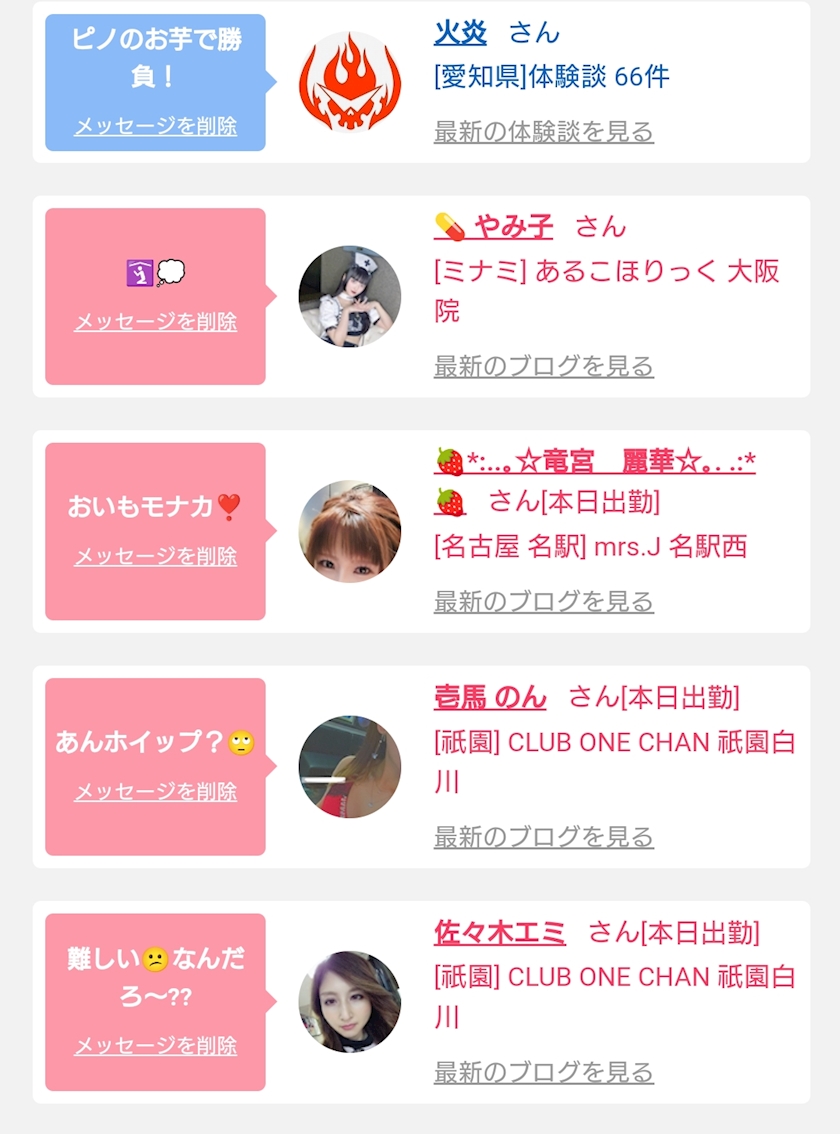Open 火炎's profile name link
This screenshot has height=1134, width=840.
pyautogui.click(x=460, y=33)
